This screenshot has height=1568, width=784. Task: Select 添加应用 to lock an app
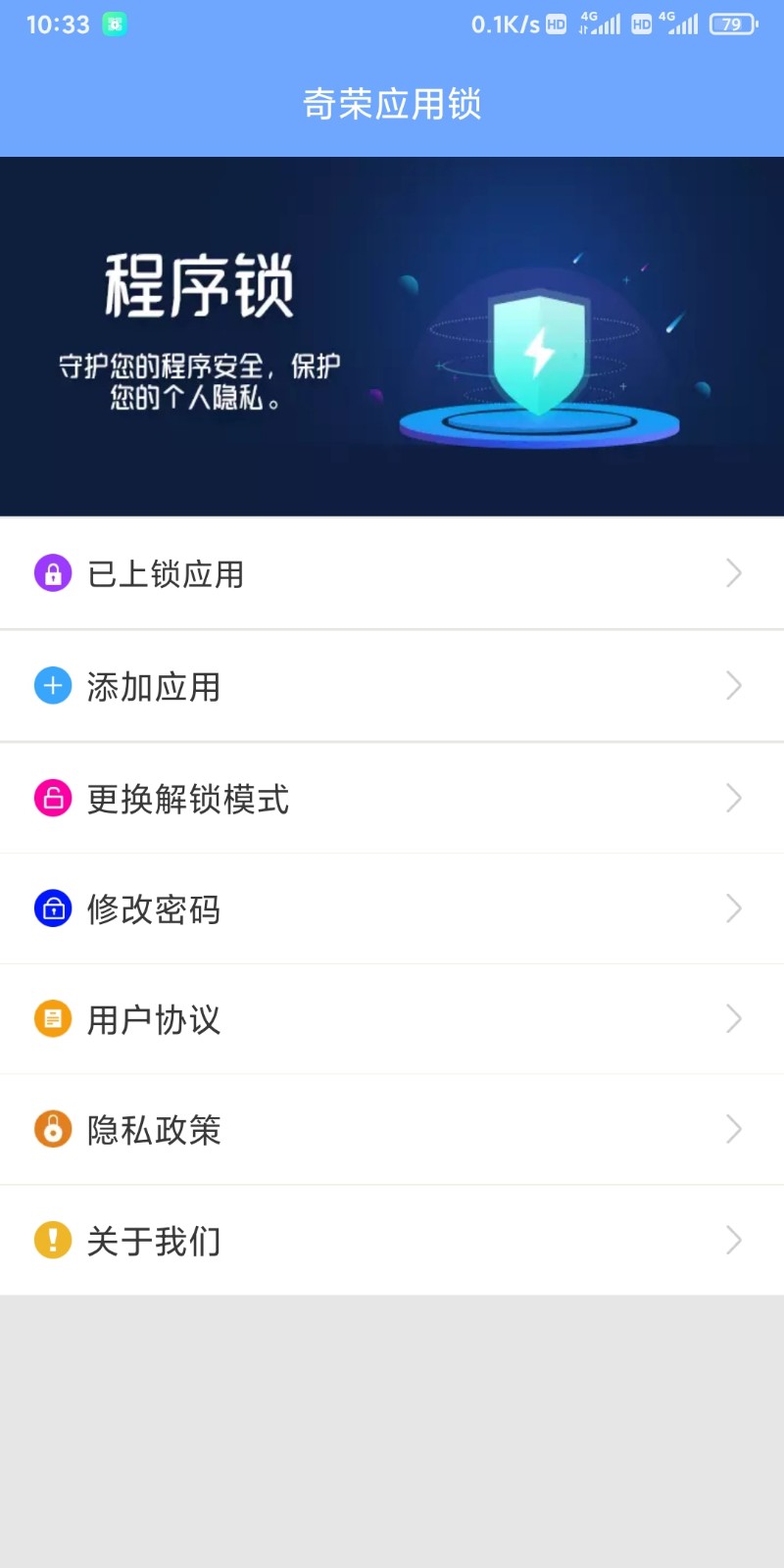pos(392,686)
